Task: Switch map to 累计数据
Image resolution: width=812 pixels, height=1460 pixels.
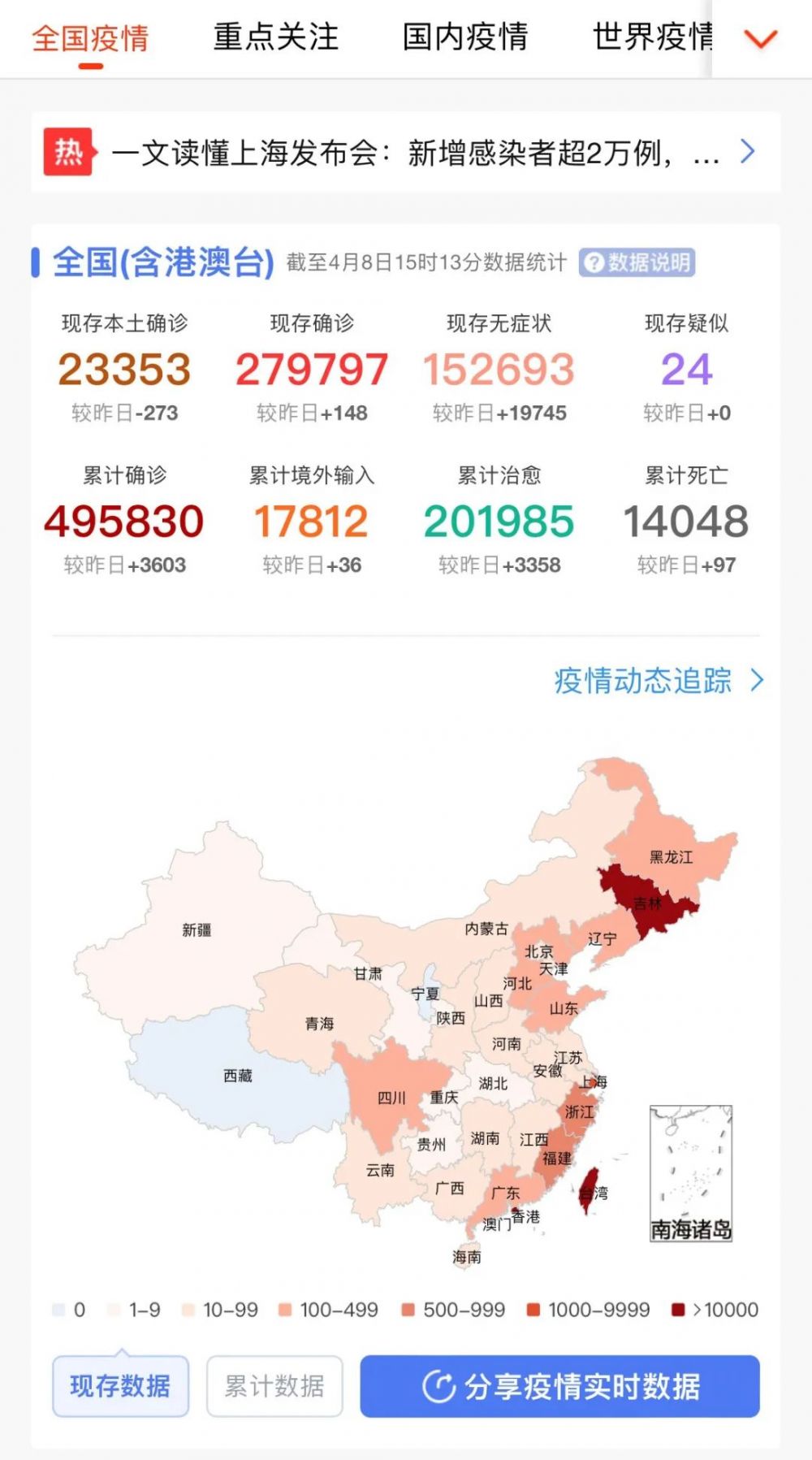Action: click(x=274, y=1385)
